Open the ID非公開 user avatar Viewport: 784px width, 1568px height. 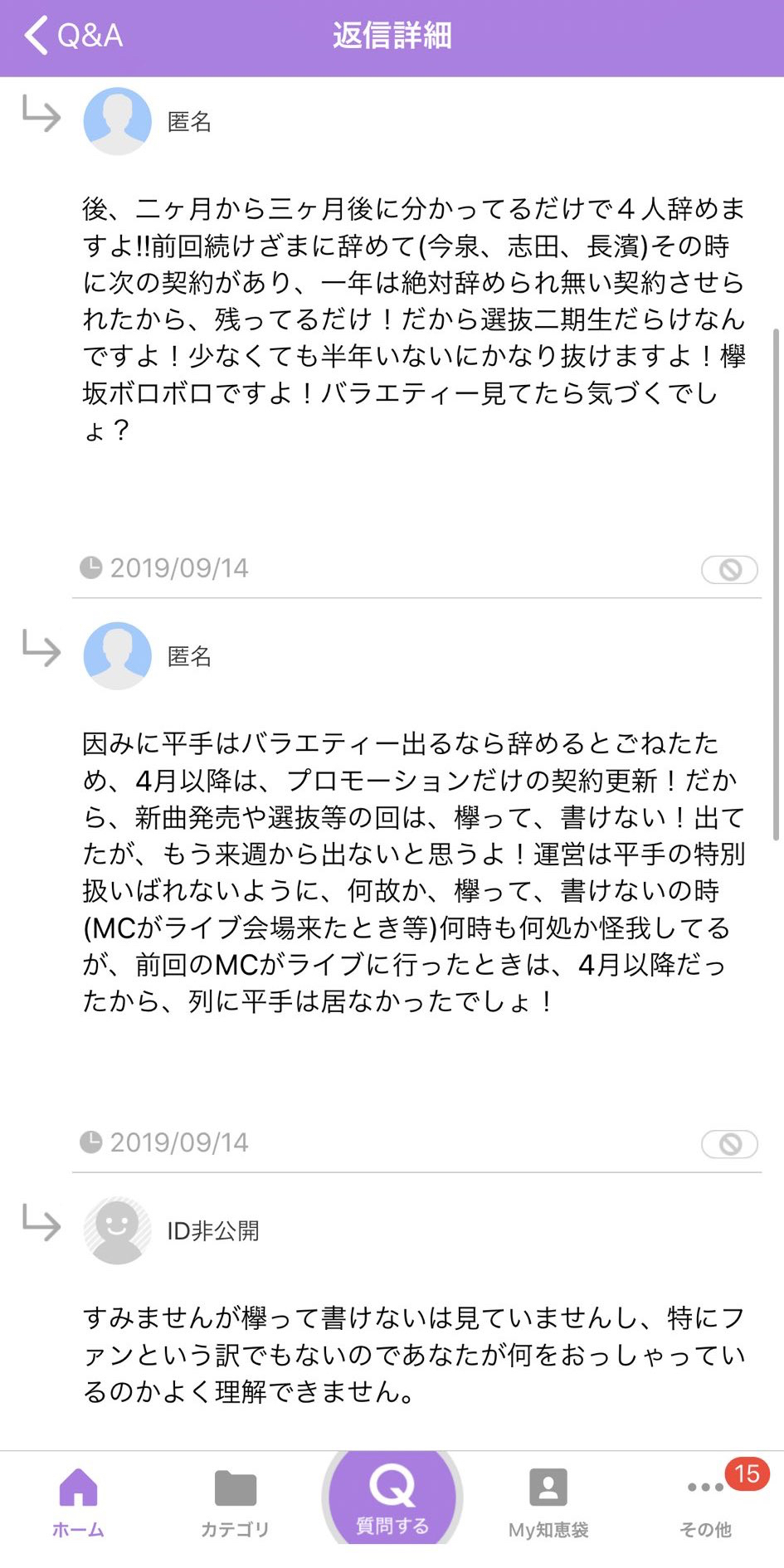coord(118,1230)
